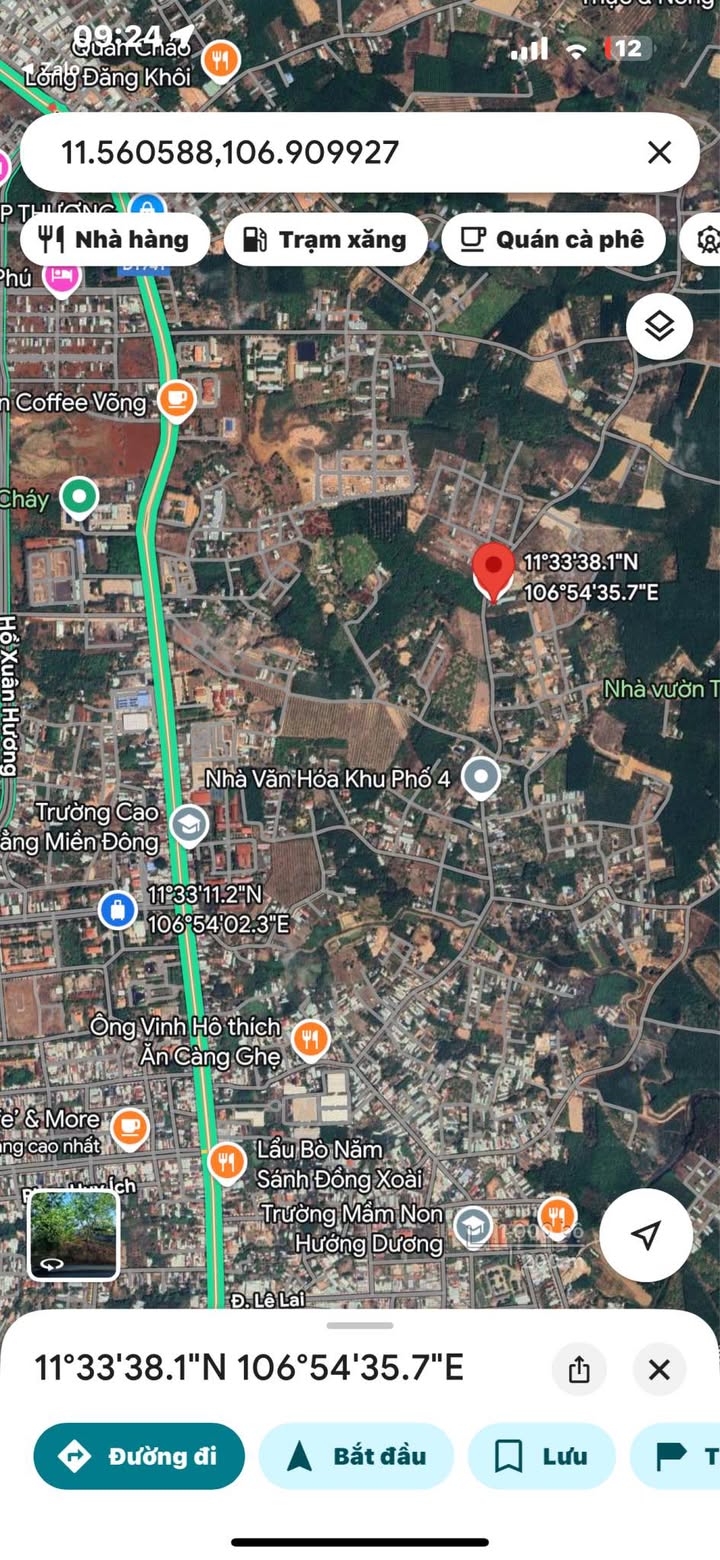Open Nhà Văn Hóa Khu Phố 4 marker
The height and width of the screenshot is (1560, 720).
(x=483, y=778)
